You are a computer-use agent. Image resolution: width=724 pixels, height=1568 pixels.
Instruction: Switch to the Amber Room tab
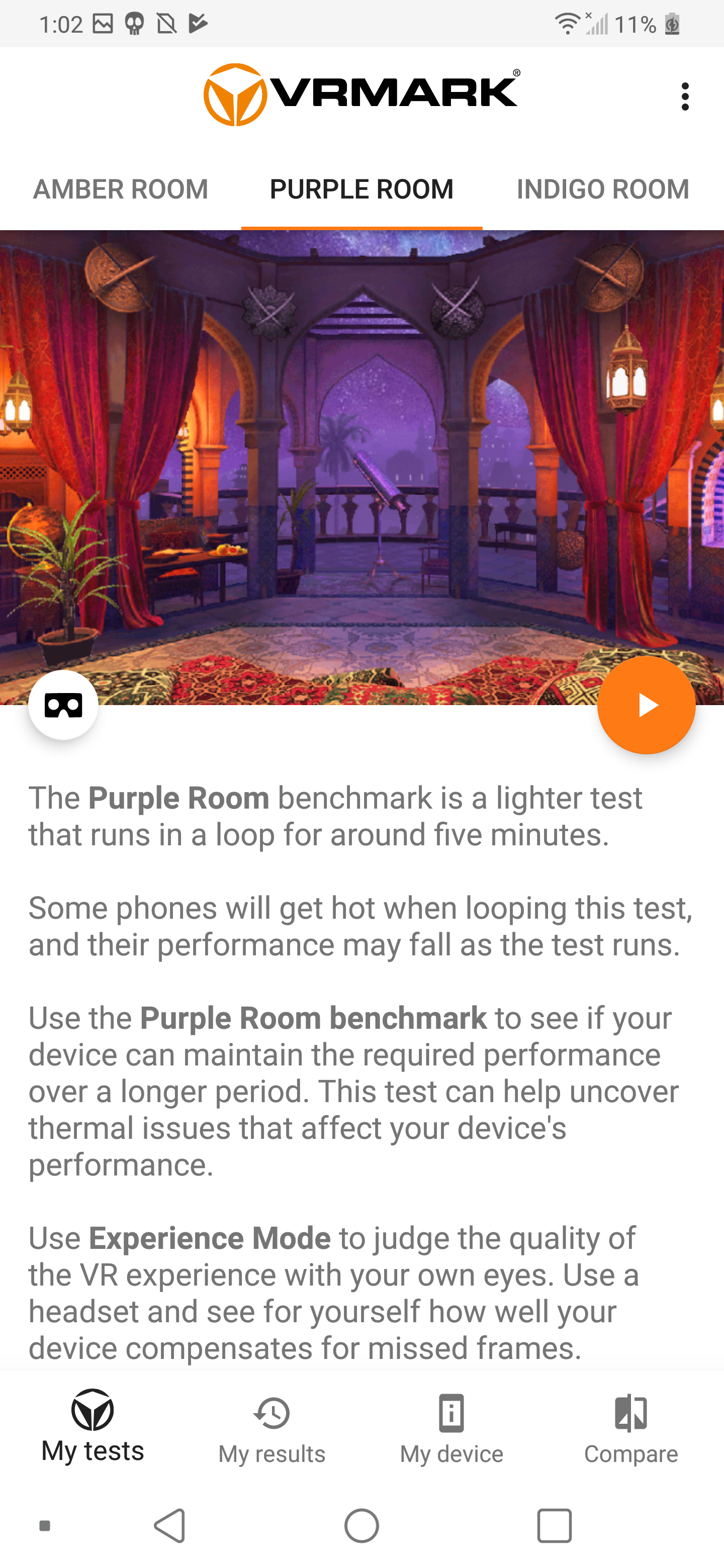[121, 189]
